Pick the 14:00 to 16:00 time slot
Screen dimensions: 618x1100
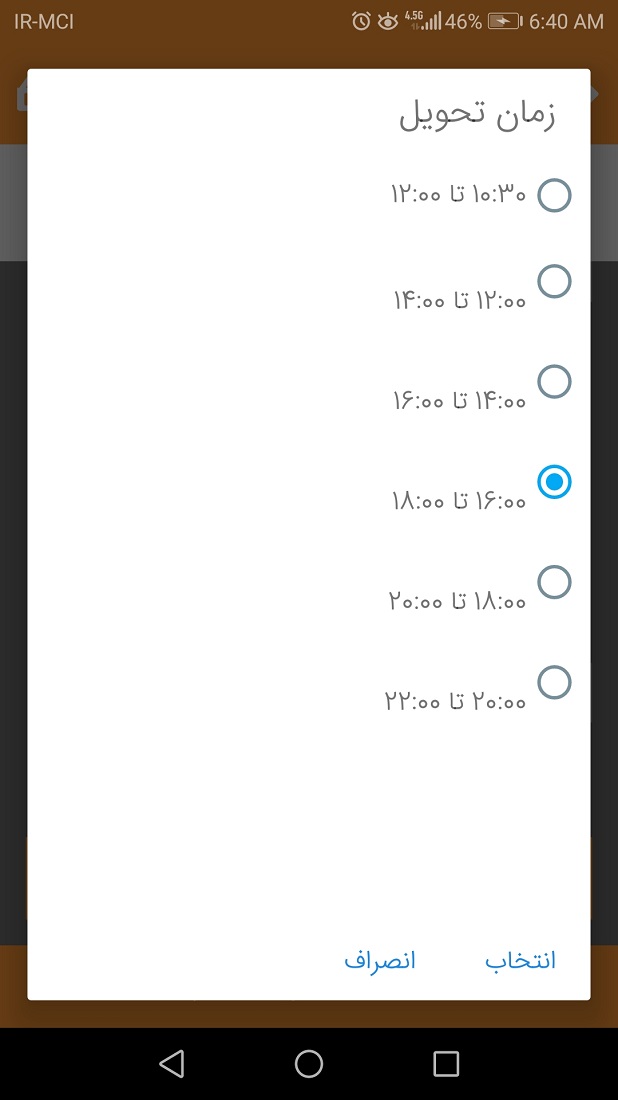pyautogui.click(x=554, y=382)
